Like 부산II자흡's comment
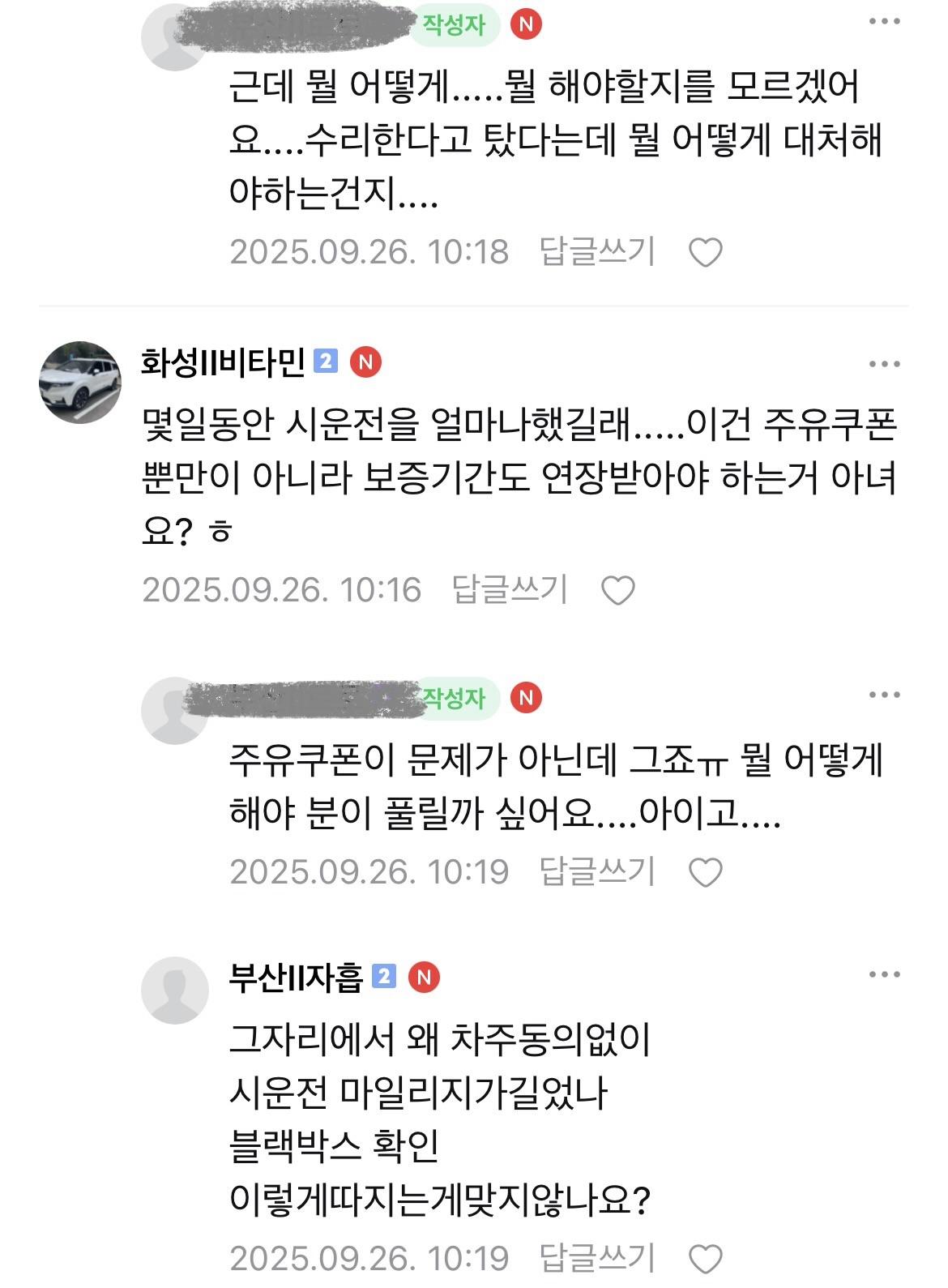The width and height of the screenshot is (948, 1288). 705,1260
